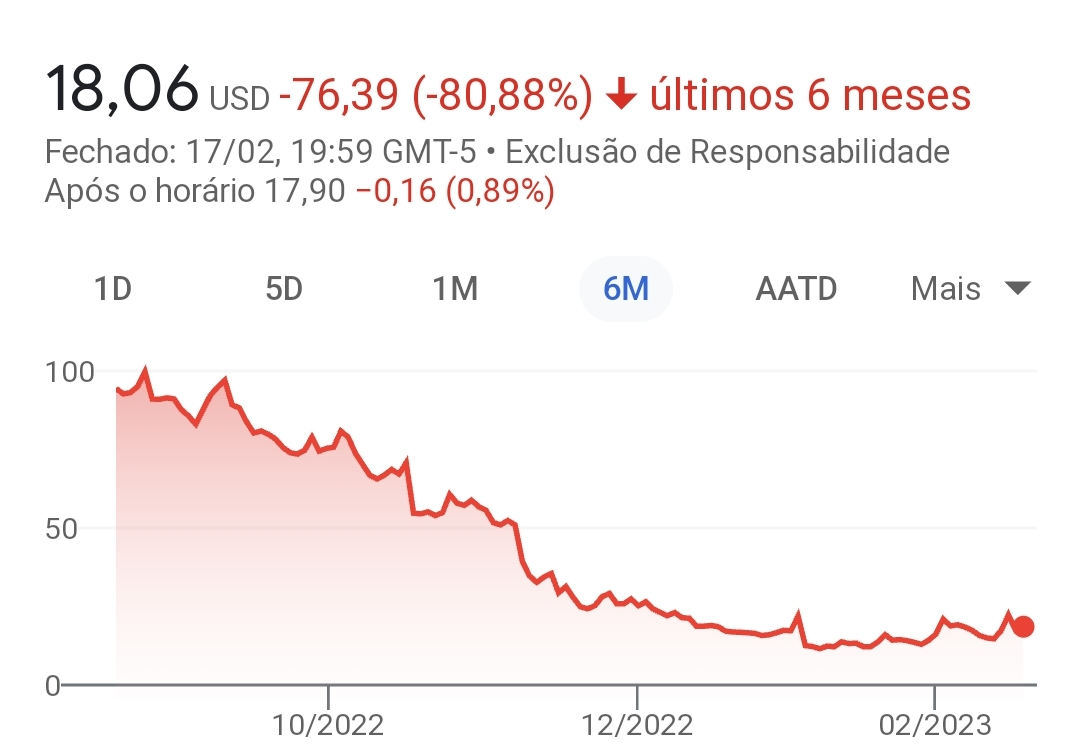The width and height of the screenshot is (1080, 747).
Task: Switch to the AATD range
Action: click(x=796, y=290)
